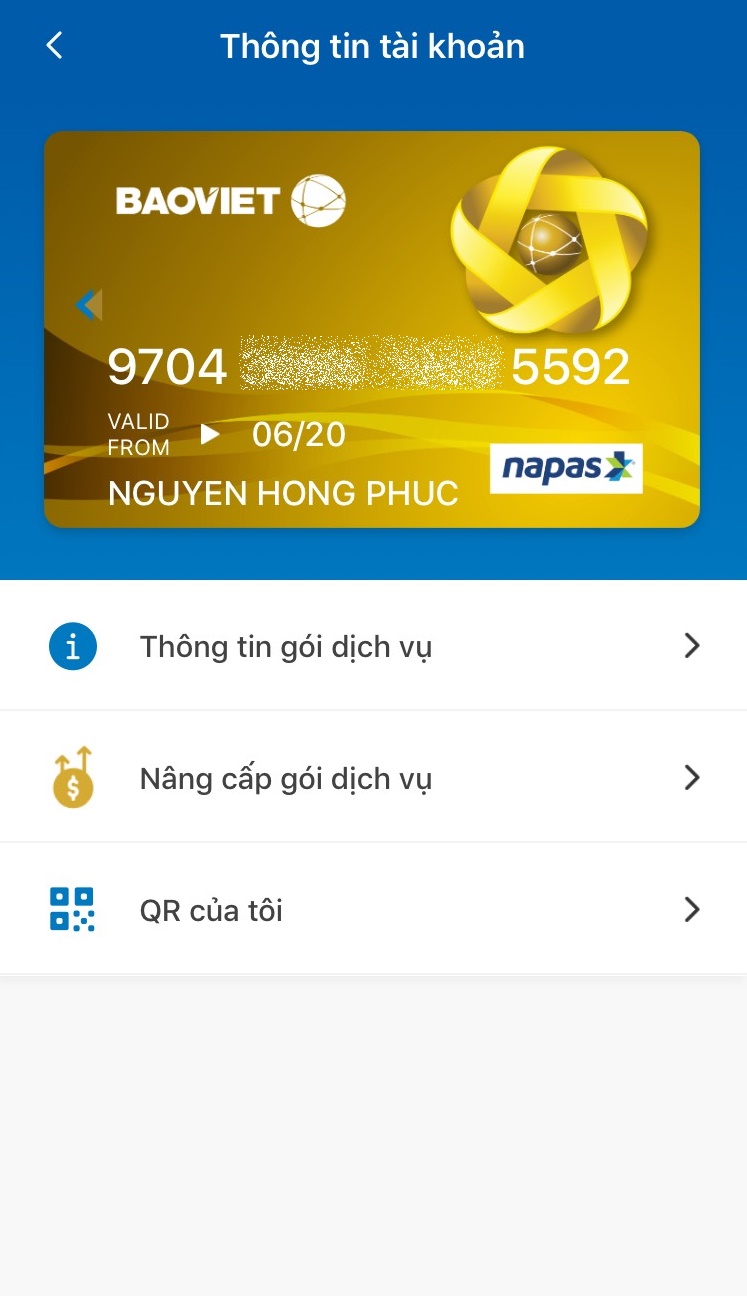Viewport: 747px width, 1296px height.
Task: Open Thông tin gói dịch vụ
Action: [373, 646]
